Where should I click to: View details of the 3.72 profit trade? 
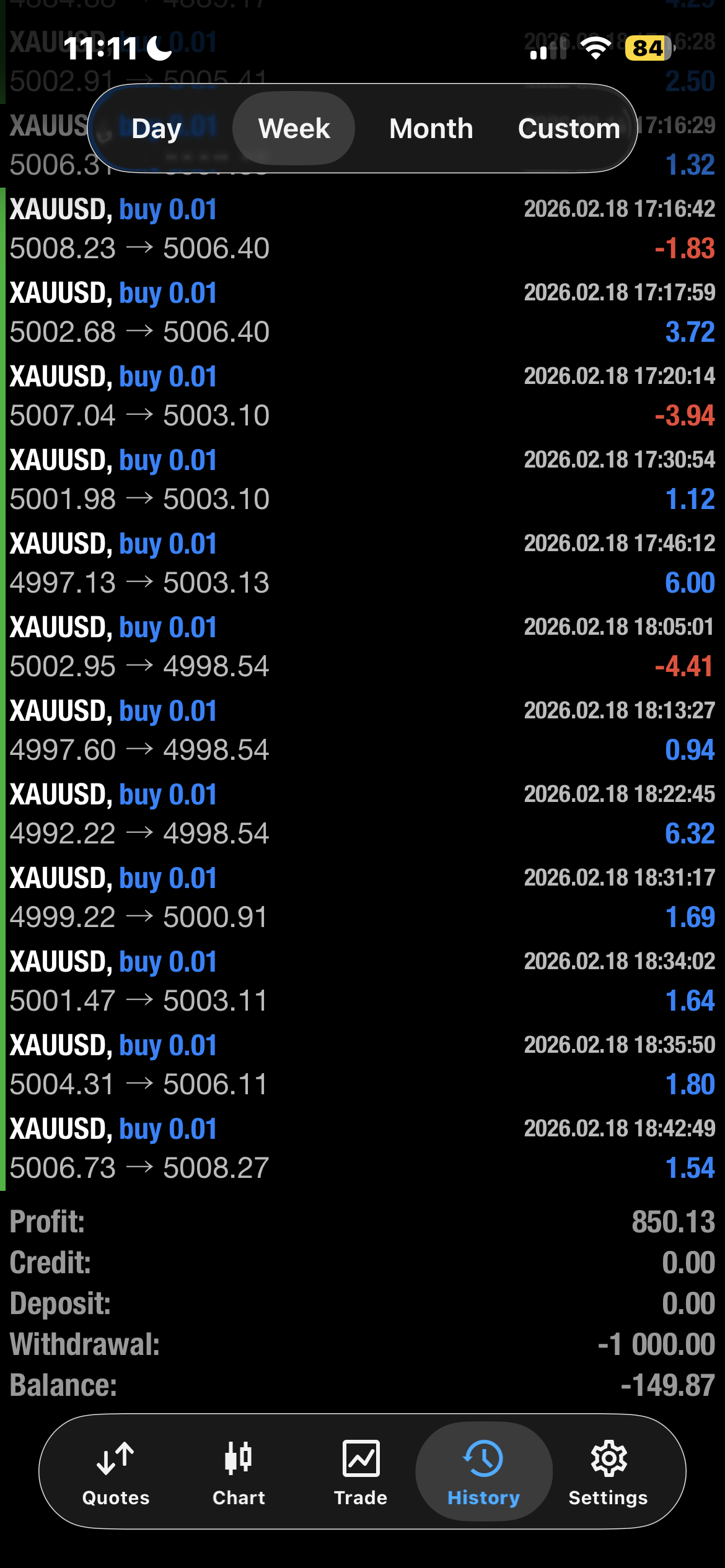(362, 313)
